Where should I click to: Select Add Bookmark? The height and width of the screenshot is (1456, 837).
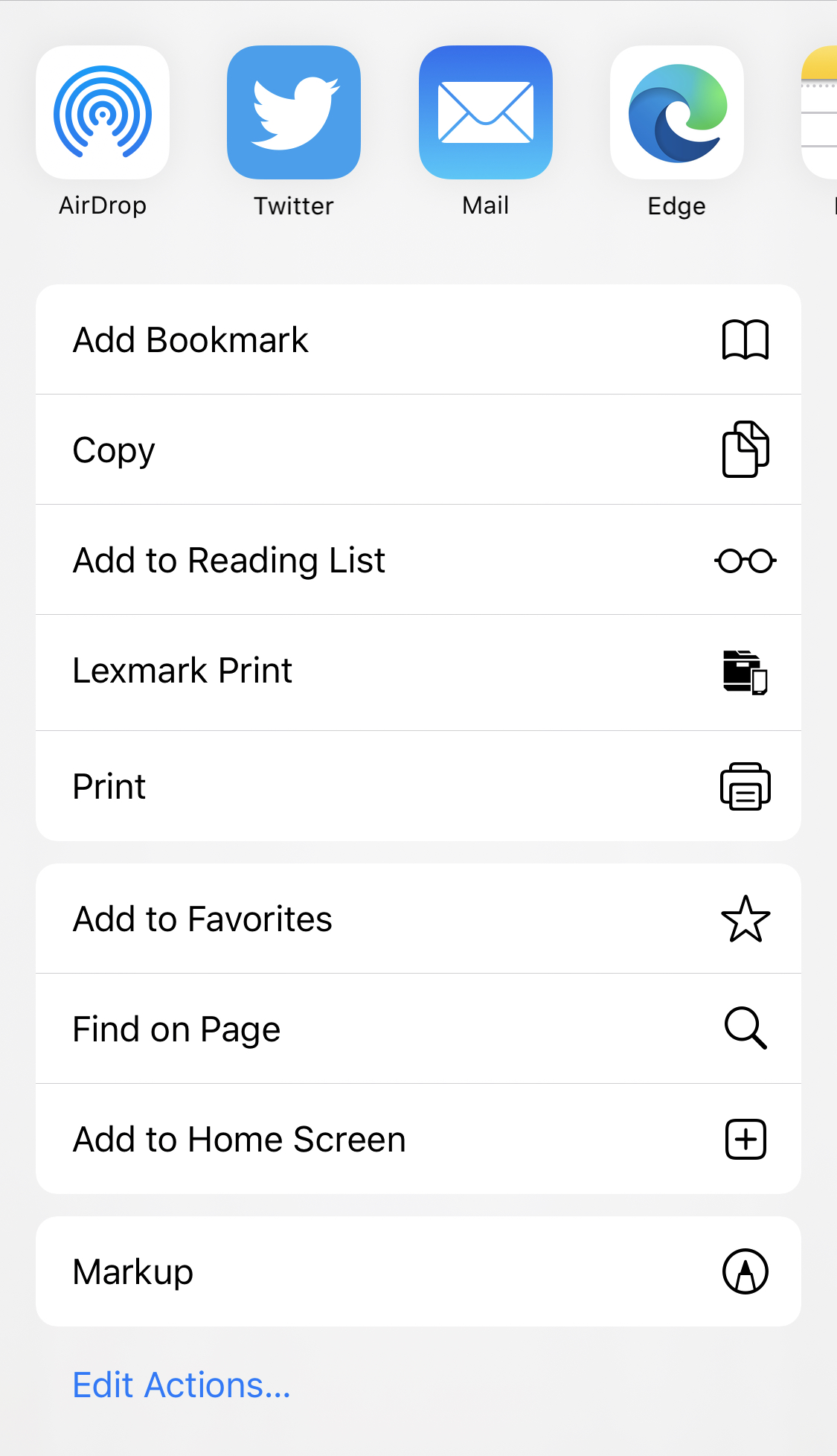(418, 340)
